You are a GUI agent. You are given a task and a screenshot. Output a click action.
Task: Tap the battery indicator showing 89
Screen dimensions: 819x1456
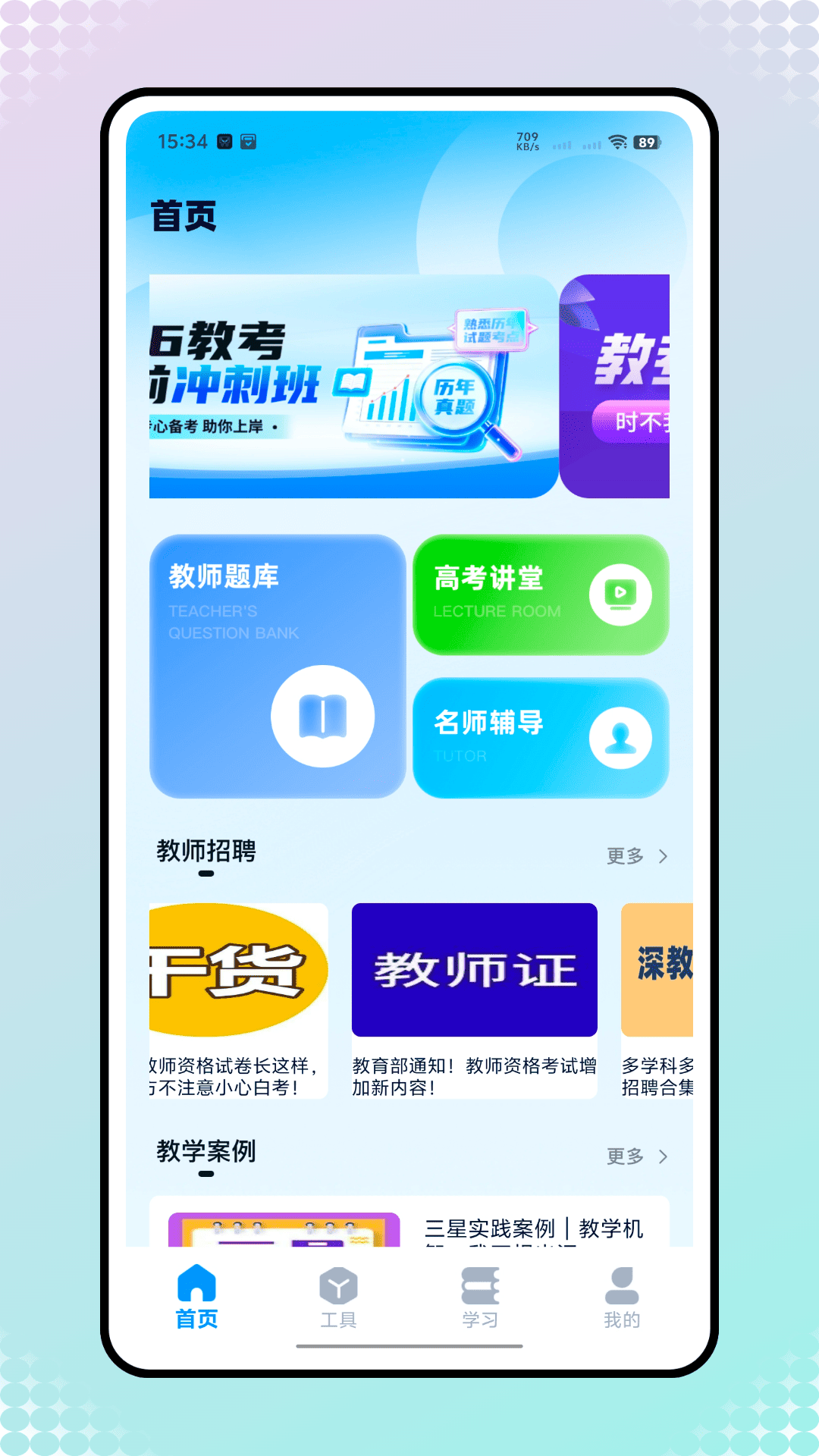pyautogui.click(x=647, y=142)
